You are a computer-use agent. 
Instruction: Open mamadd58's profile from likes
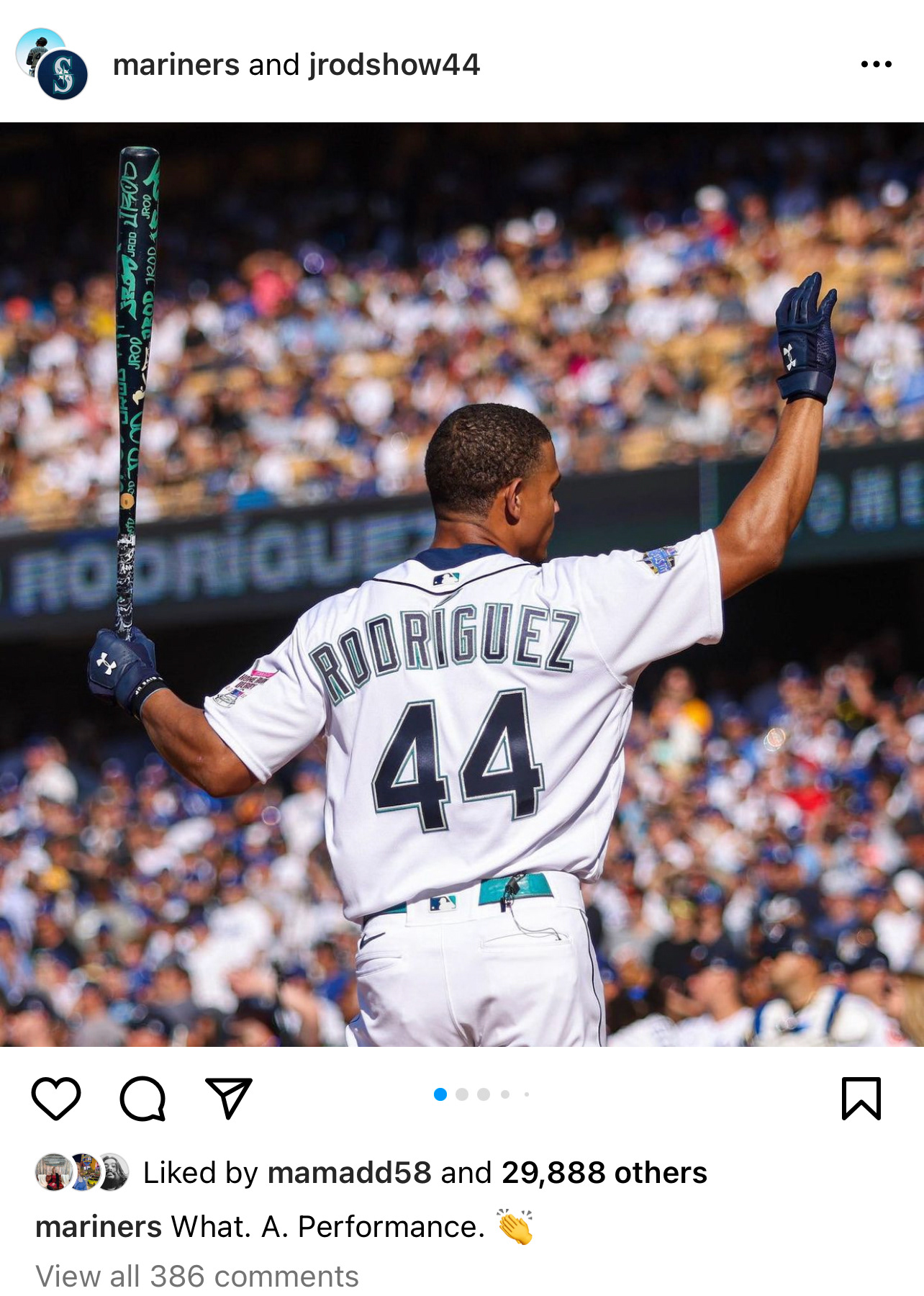349,1173
